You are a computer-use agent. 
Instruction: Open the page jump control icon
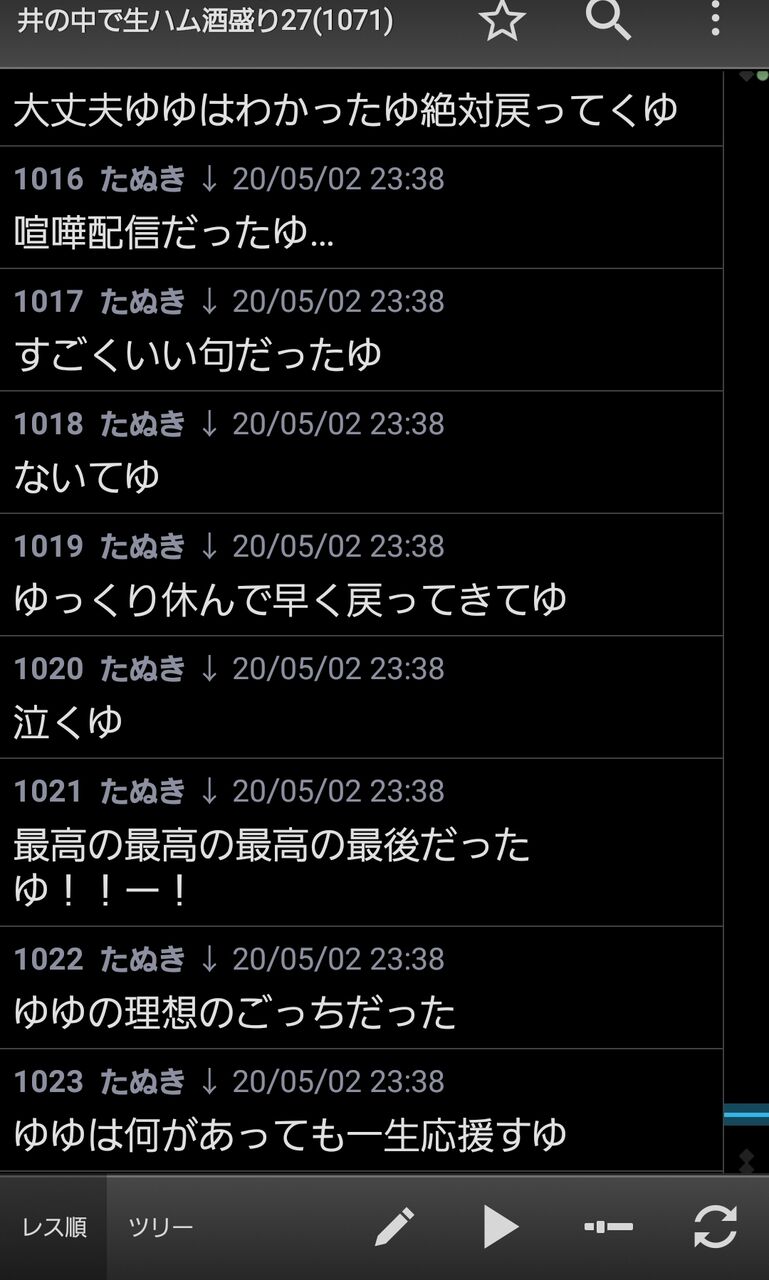coord(610,1224)
